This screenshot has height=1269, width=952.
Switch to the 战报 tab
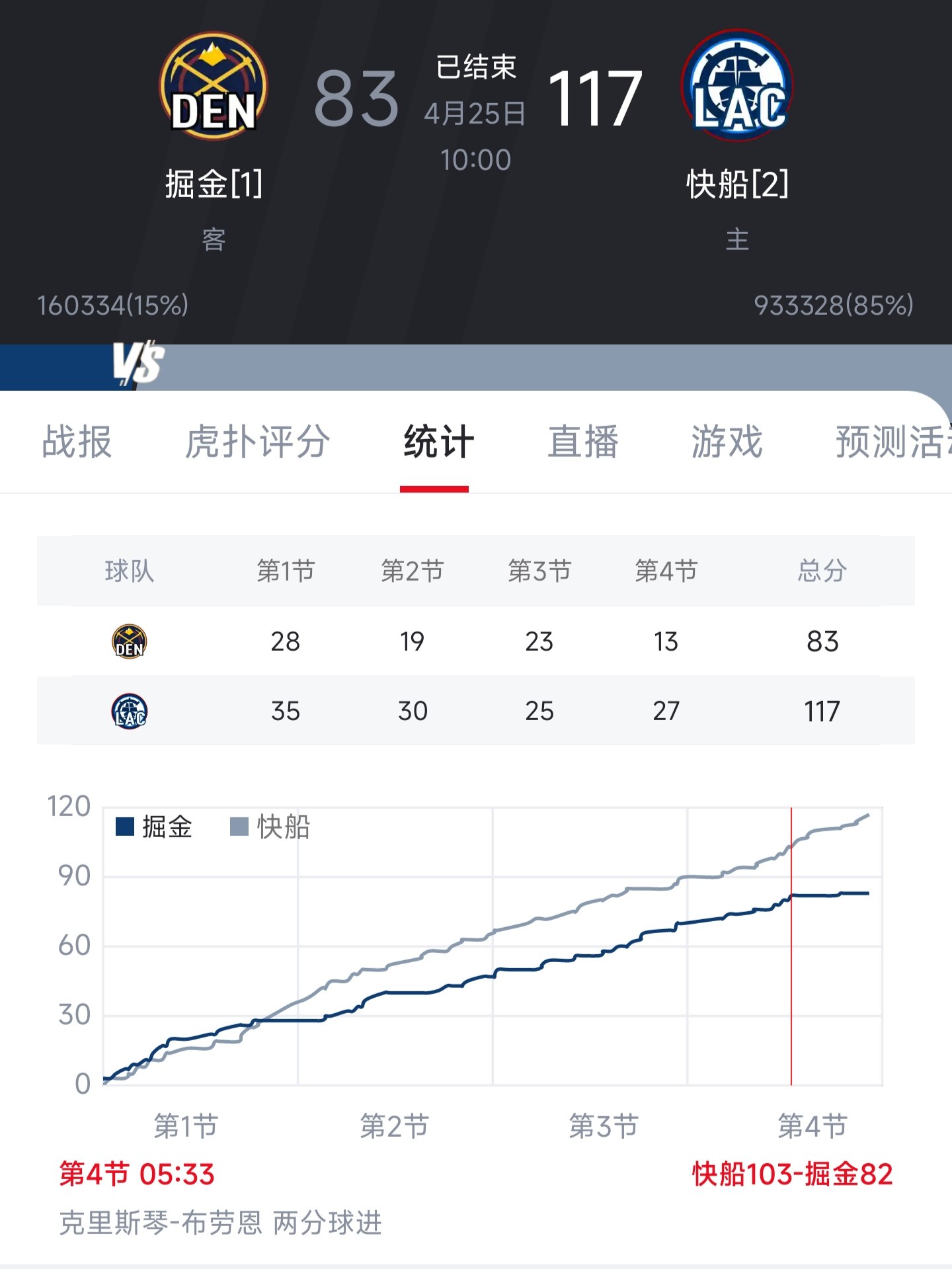pos(77,442)
